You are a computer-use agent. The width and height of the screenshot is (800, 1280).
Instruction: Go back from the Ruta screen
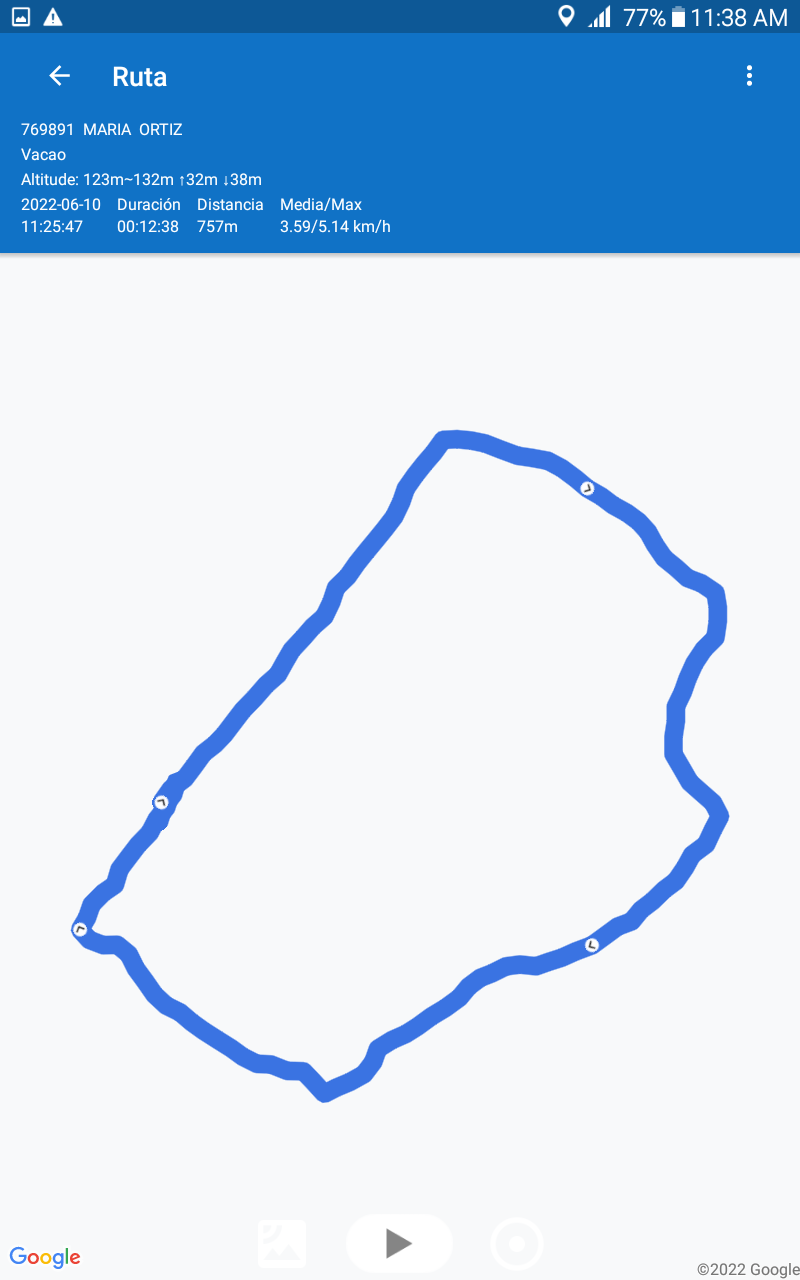(60, 76)
